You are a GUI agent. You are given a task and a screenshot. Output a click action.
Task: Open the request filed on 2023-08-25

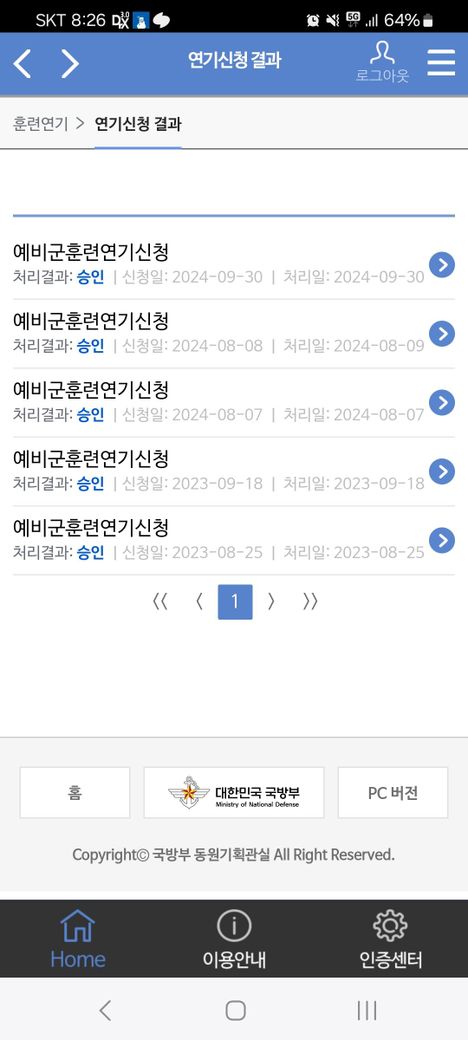[233, 541]
